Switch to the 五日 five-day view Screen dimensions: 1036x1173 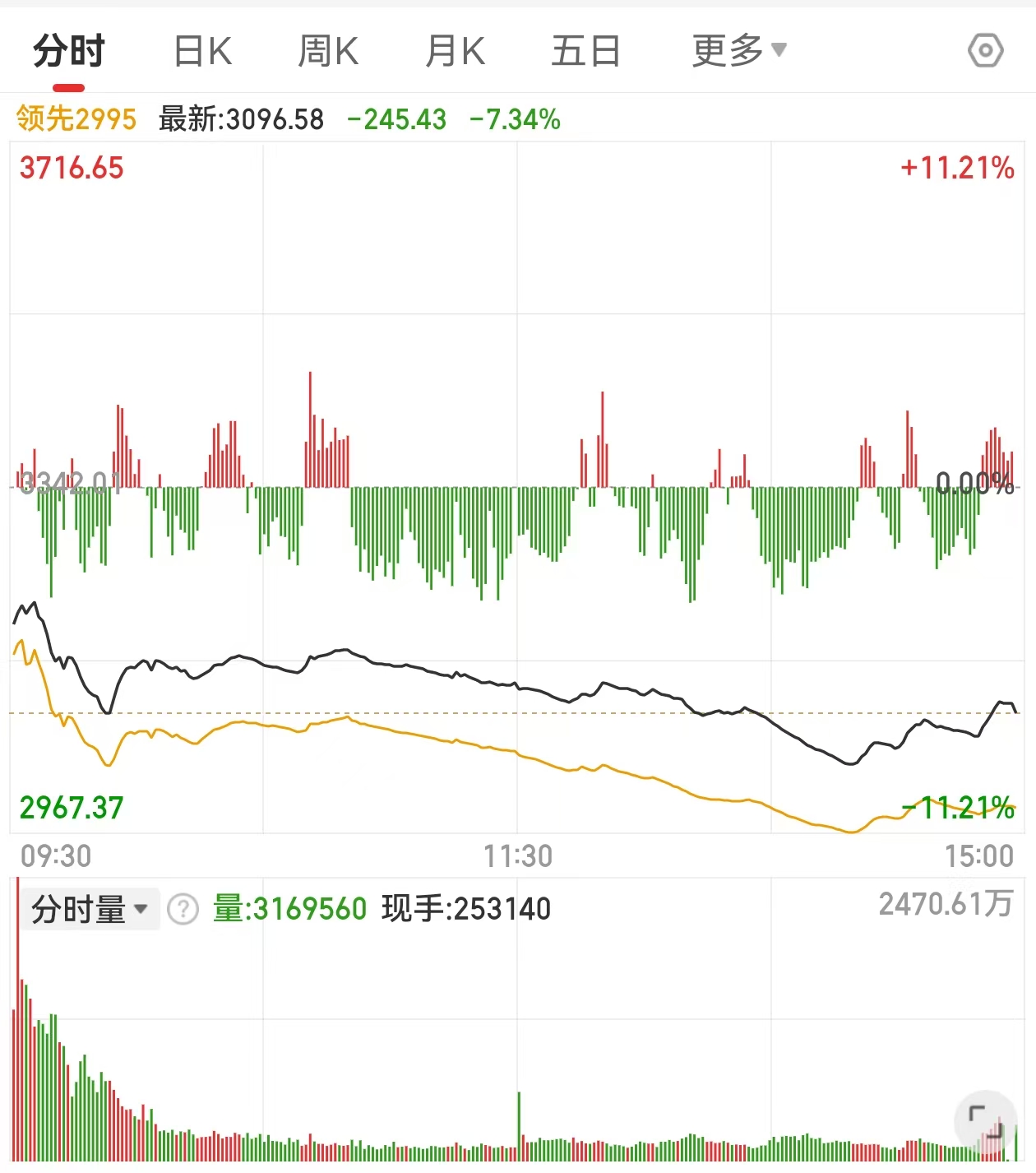point(585,51)
